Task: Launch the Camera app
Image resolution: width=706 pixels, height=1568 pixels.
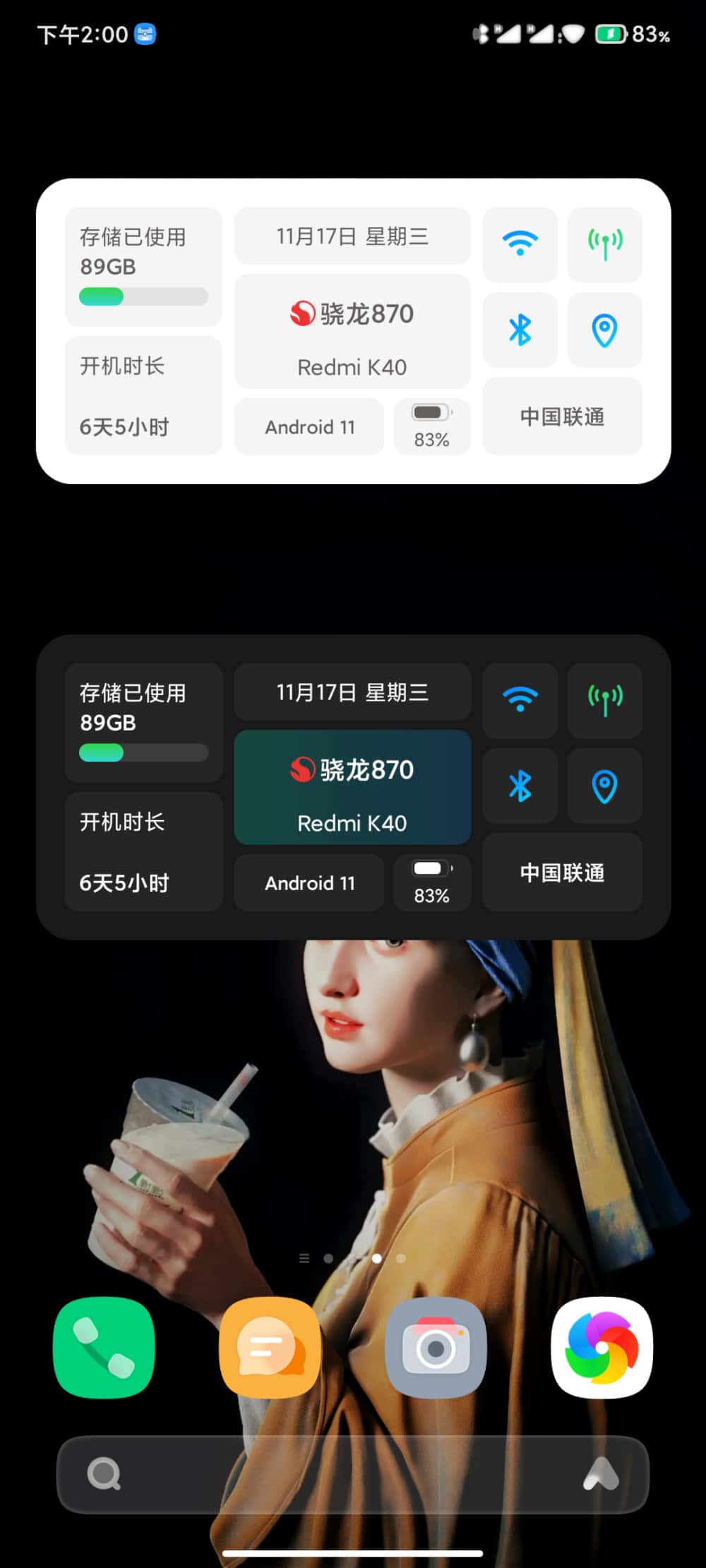Action: [x=436, y=1347]
